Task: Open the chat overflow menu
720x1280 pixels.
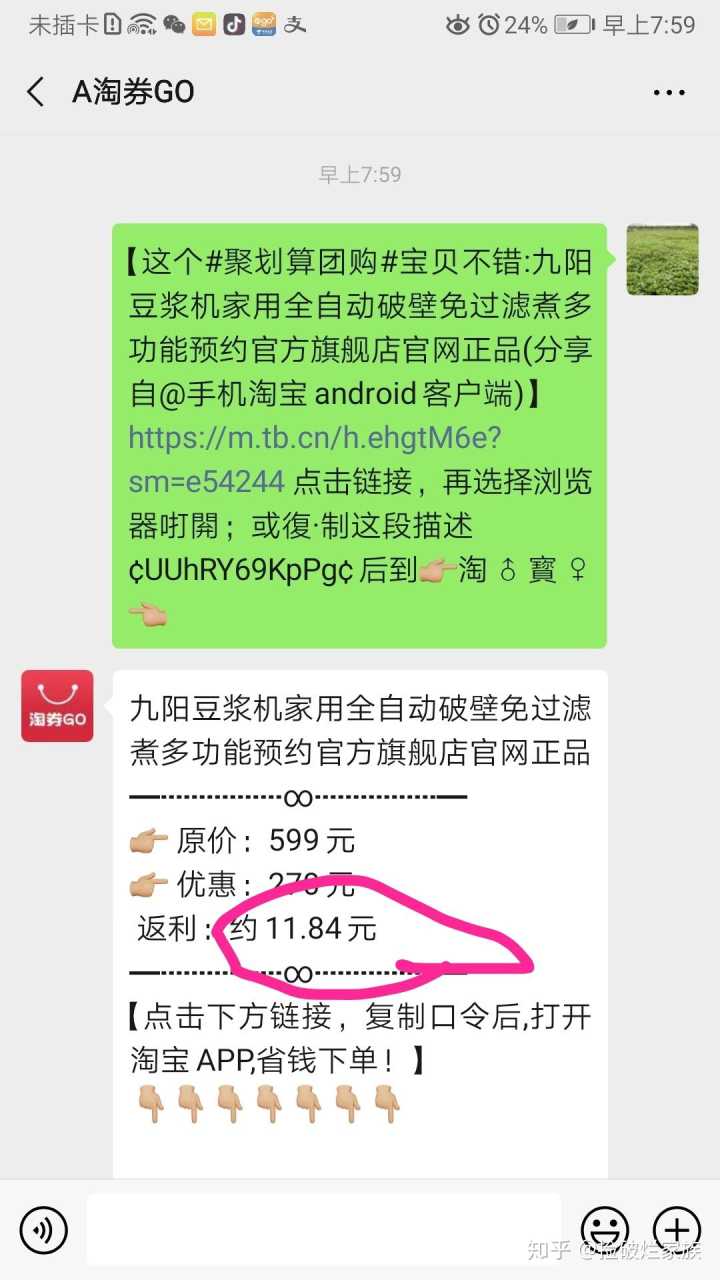Action: click(x=669, y=92)
